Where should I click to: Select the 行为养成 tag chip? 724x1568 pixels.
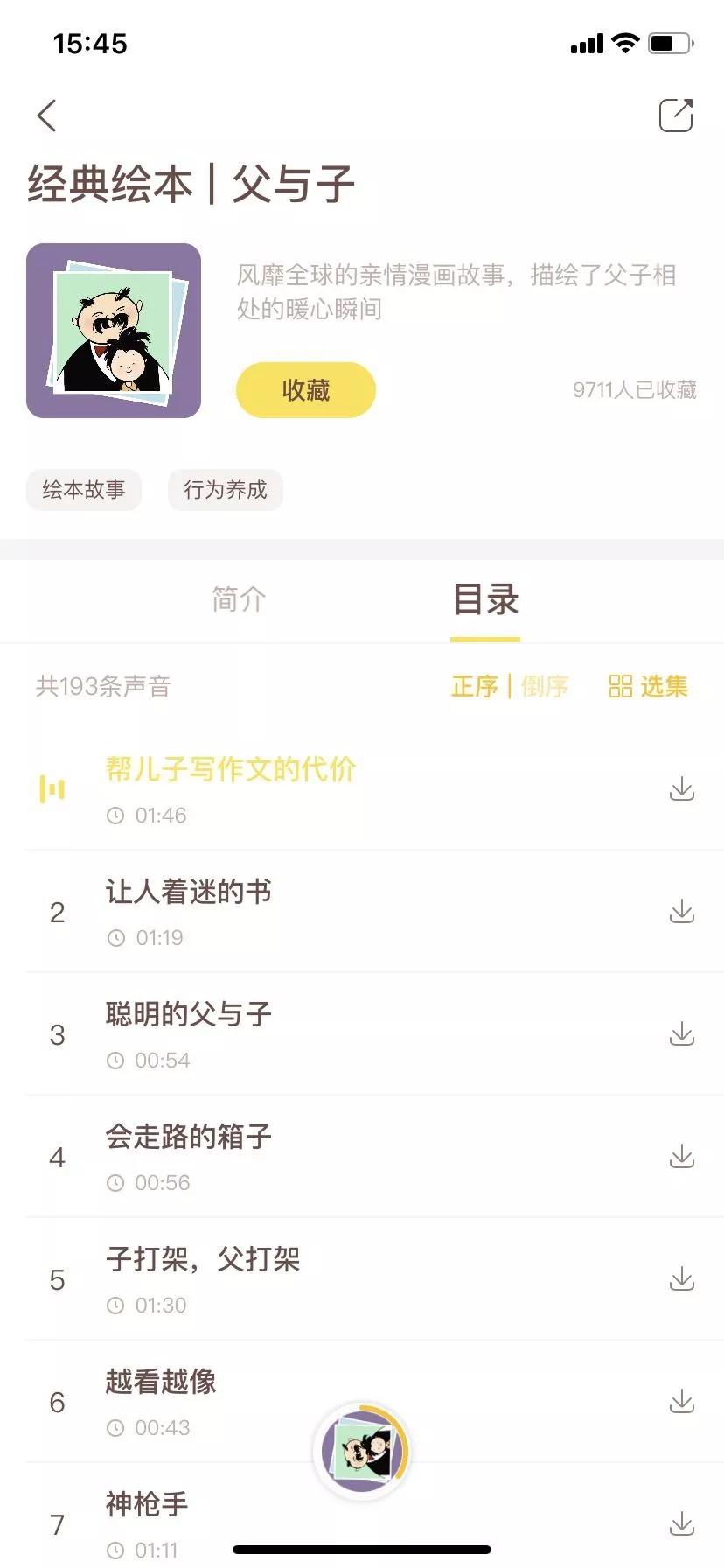(x=225, y=490)
